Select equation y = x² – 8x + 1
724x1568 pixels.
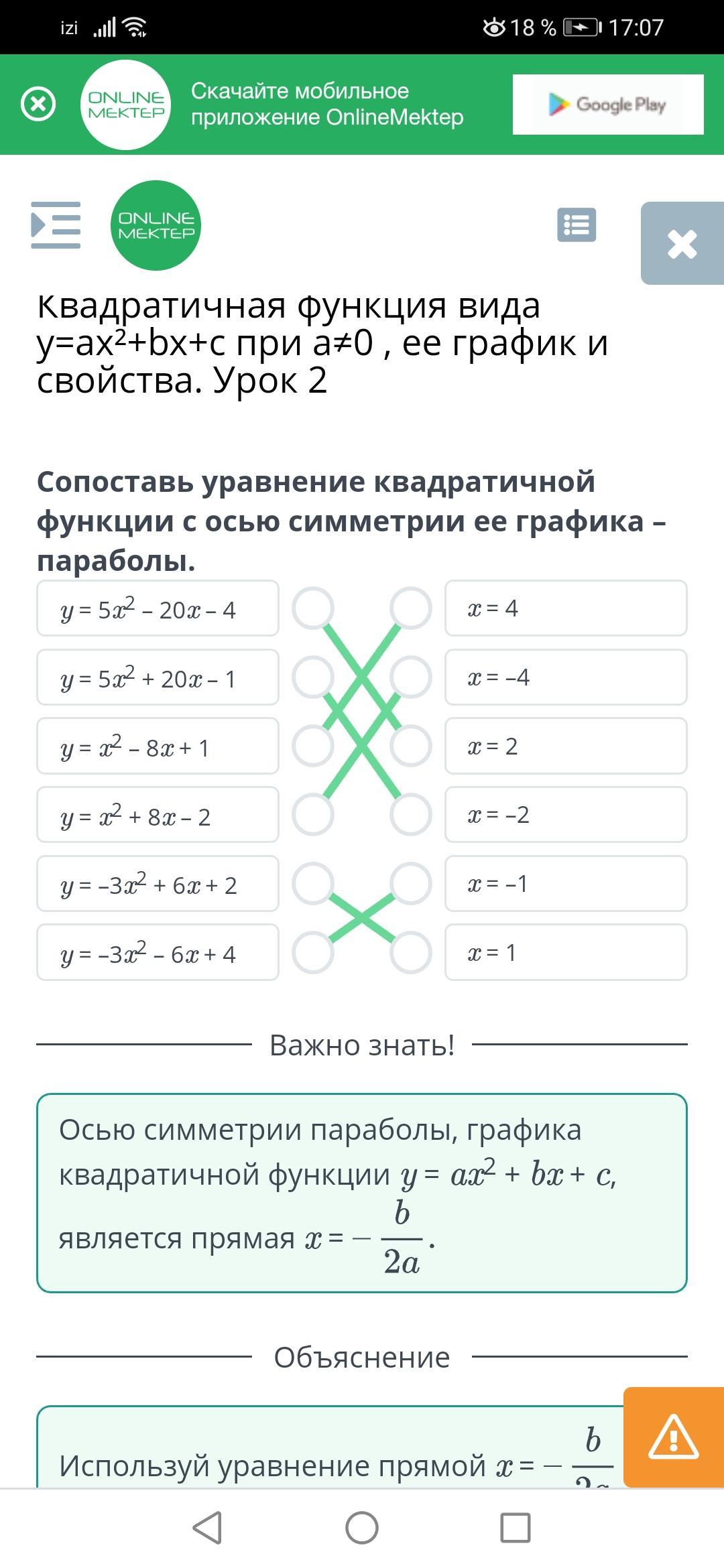[x=158, y=746]
